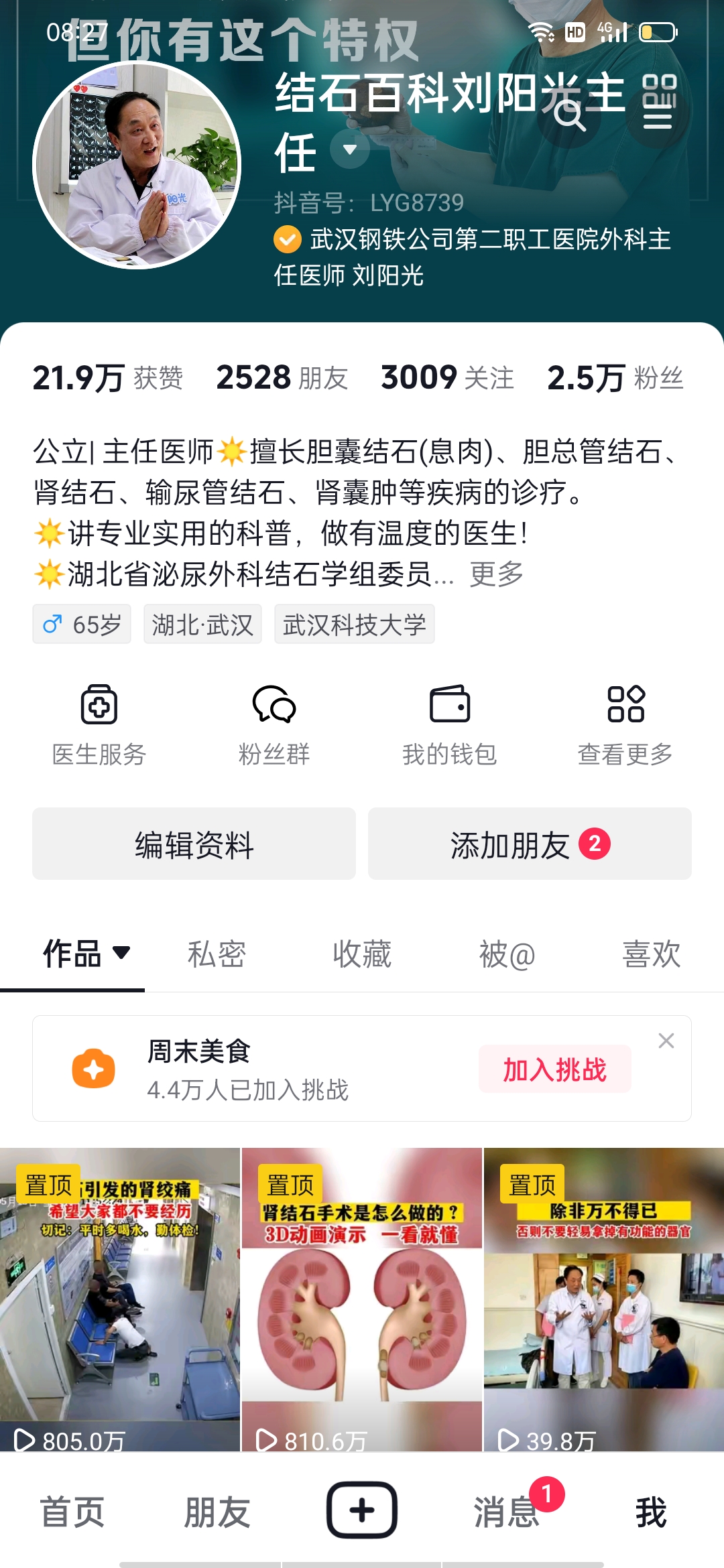Viewport: 724px width, 1568px height.
Task: View the profile avatar photo
Action: pyautogui.click(x=137, y=165)
